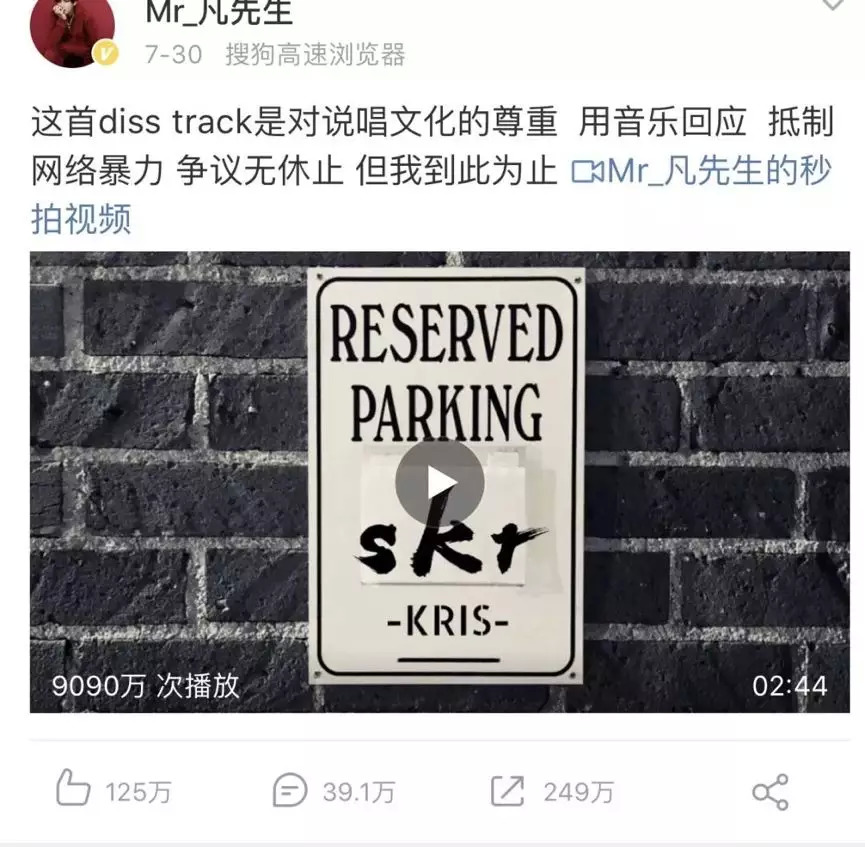Image resolution: width=865 pixels, height=847 pixels.
Task: Open the Mr_凡先生的秒拍视频 link
Action: pos(700,172)
